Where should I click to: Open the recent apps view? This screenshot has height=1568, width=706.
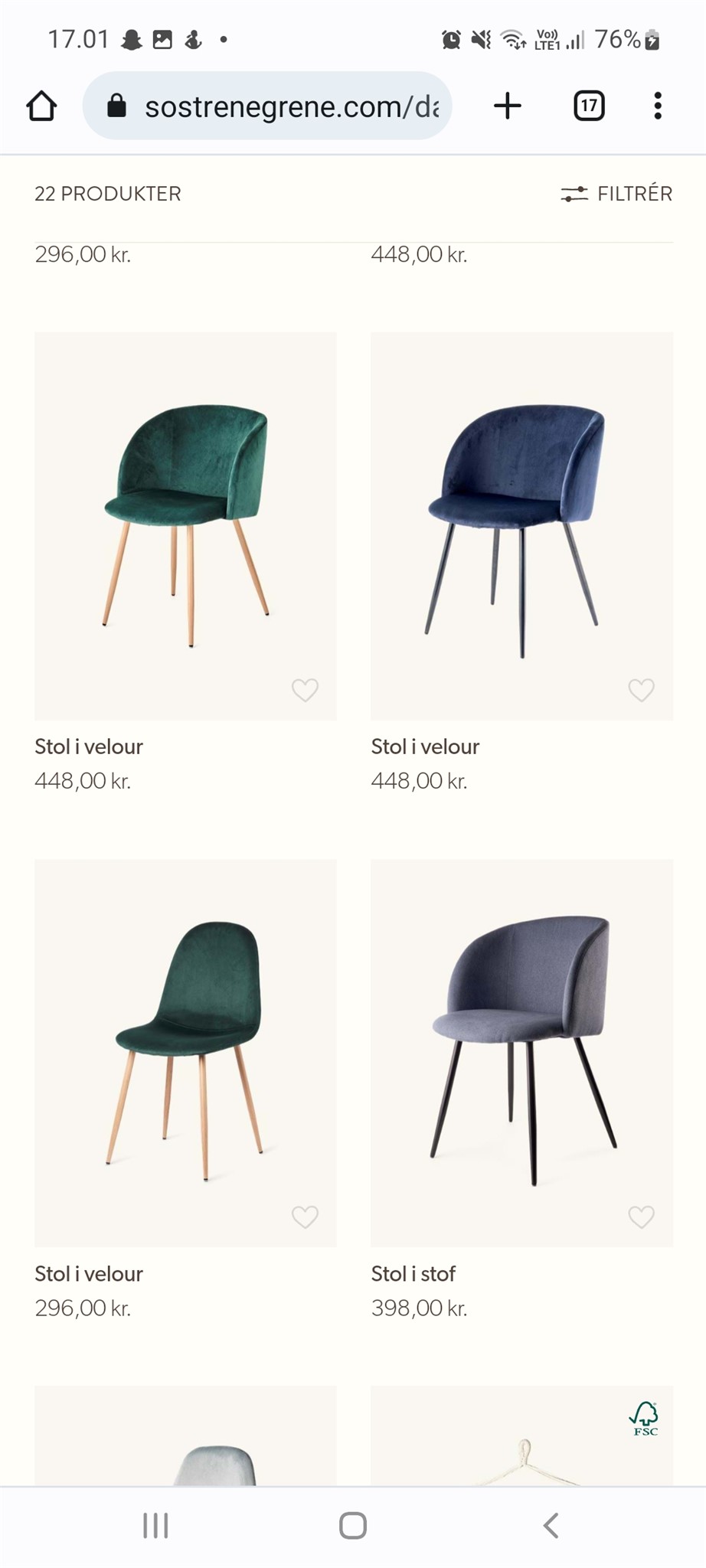pyautogui.click(x=155, y=1525)
